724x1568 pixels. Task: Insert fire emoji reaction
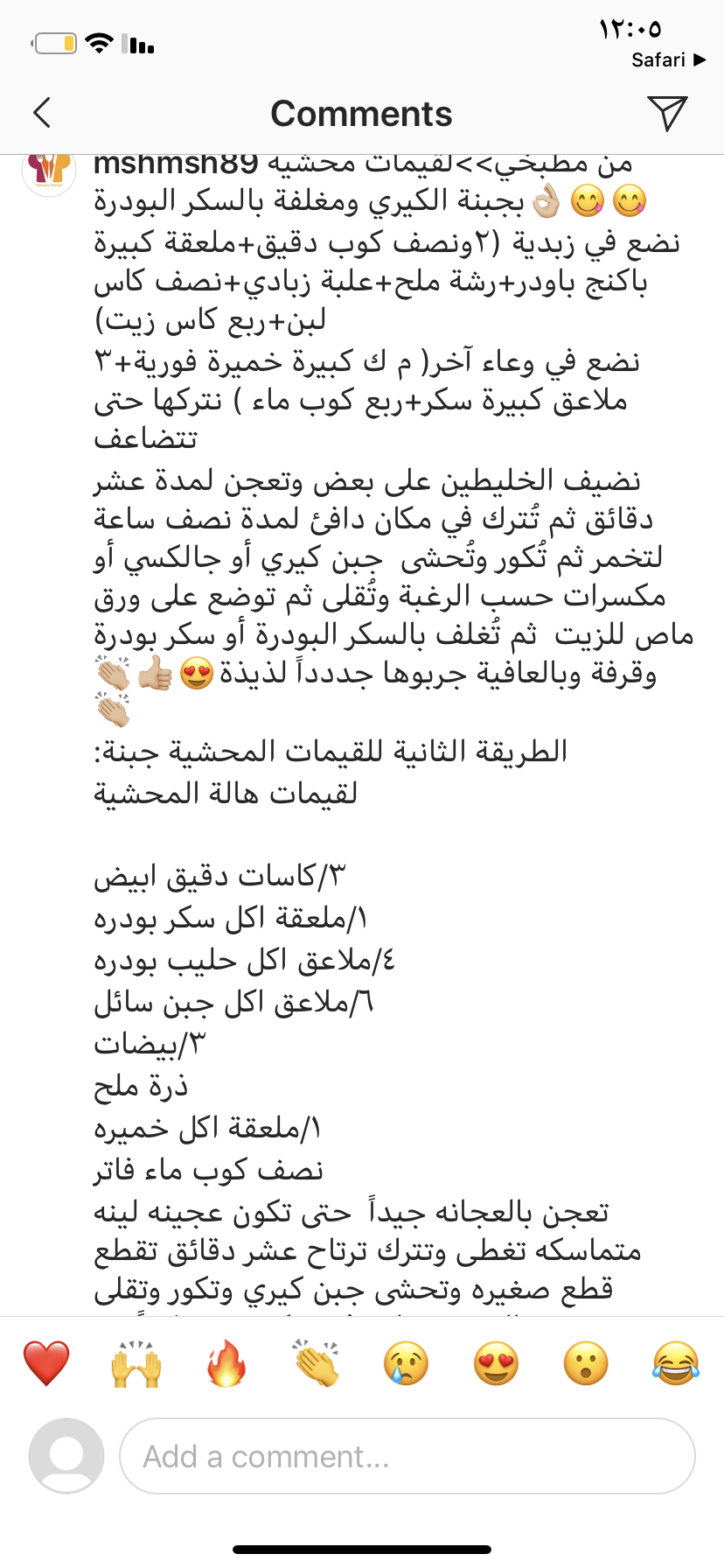226,1363
